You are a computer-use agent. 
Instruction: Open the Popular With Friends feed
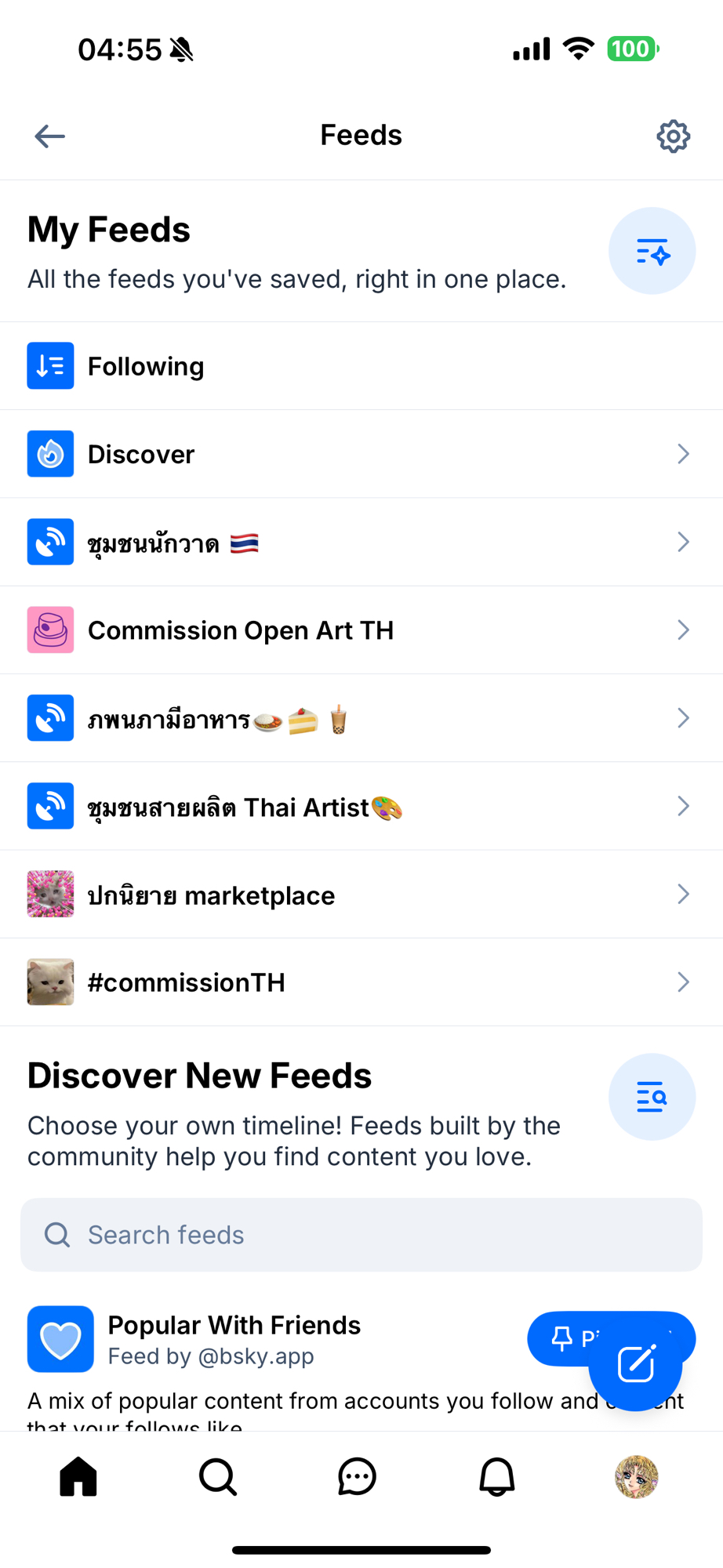(234, 1327)
